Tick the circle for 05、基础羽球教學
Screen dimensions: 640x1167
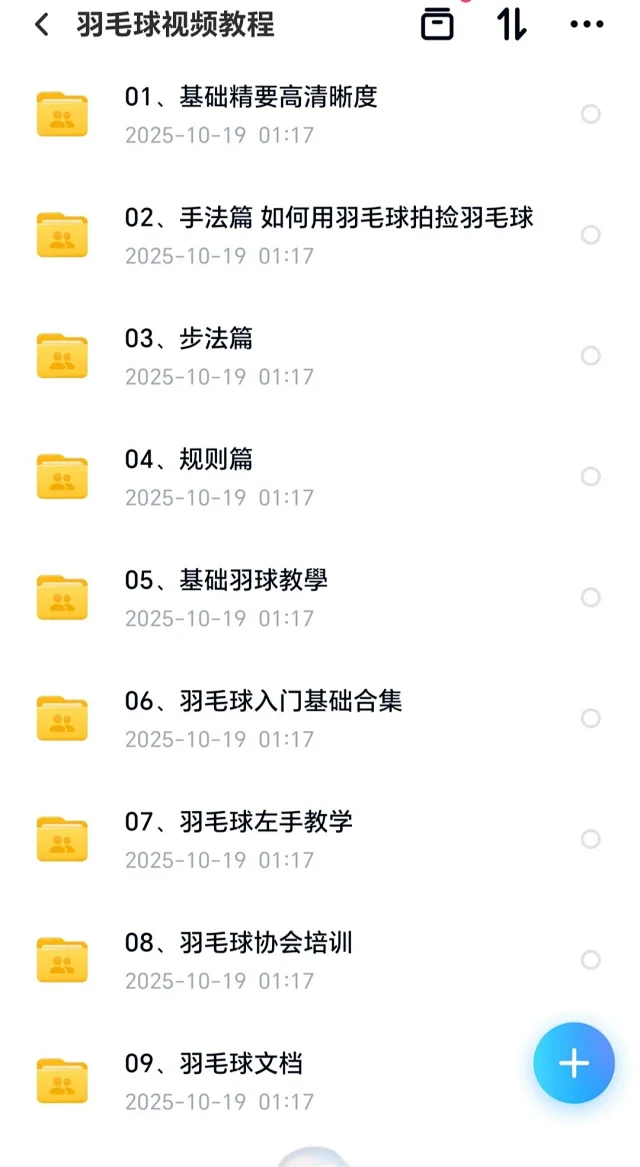591,597
